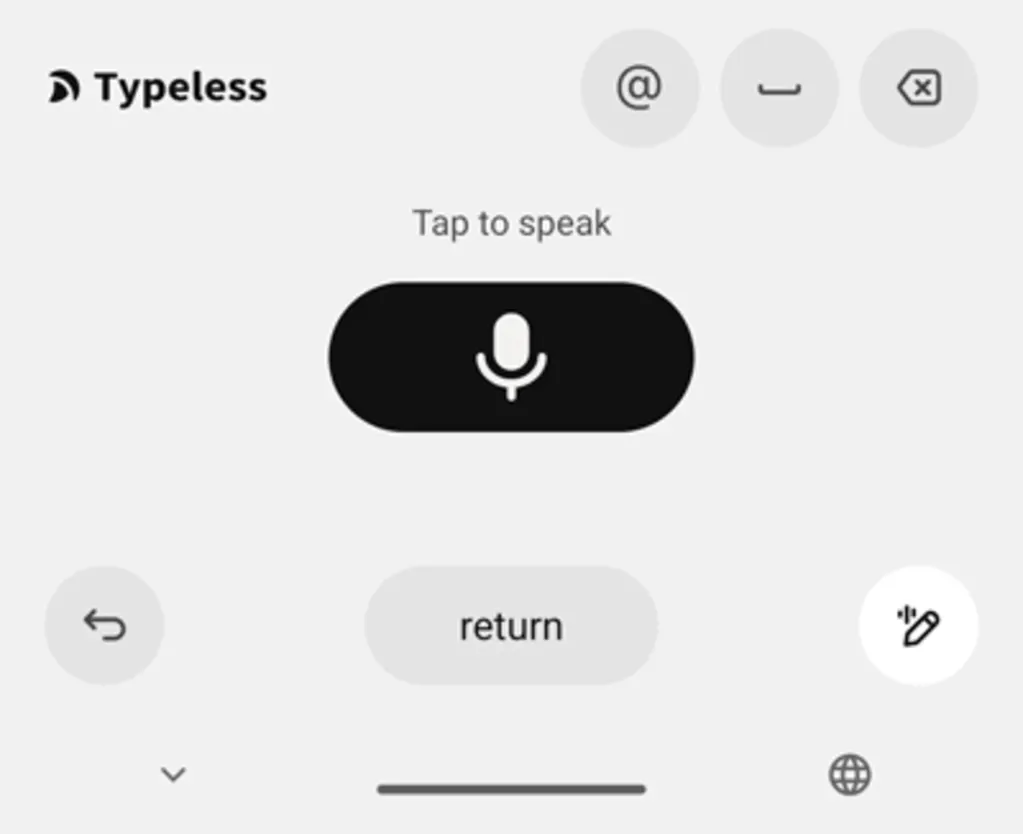Insert the @ symbol
Image resolution: width=1023 pixels, height=834 pixels.
639,88
